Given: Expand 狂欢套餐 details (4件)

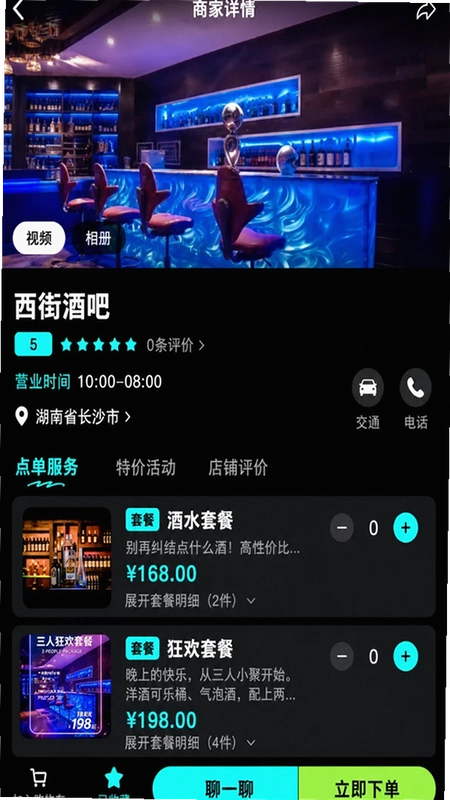Looking at the screenshot, I should 190,743.
